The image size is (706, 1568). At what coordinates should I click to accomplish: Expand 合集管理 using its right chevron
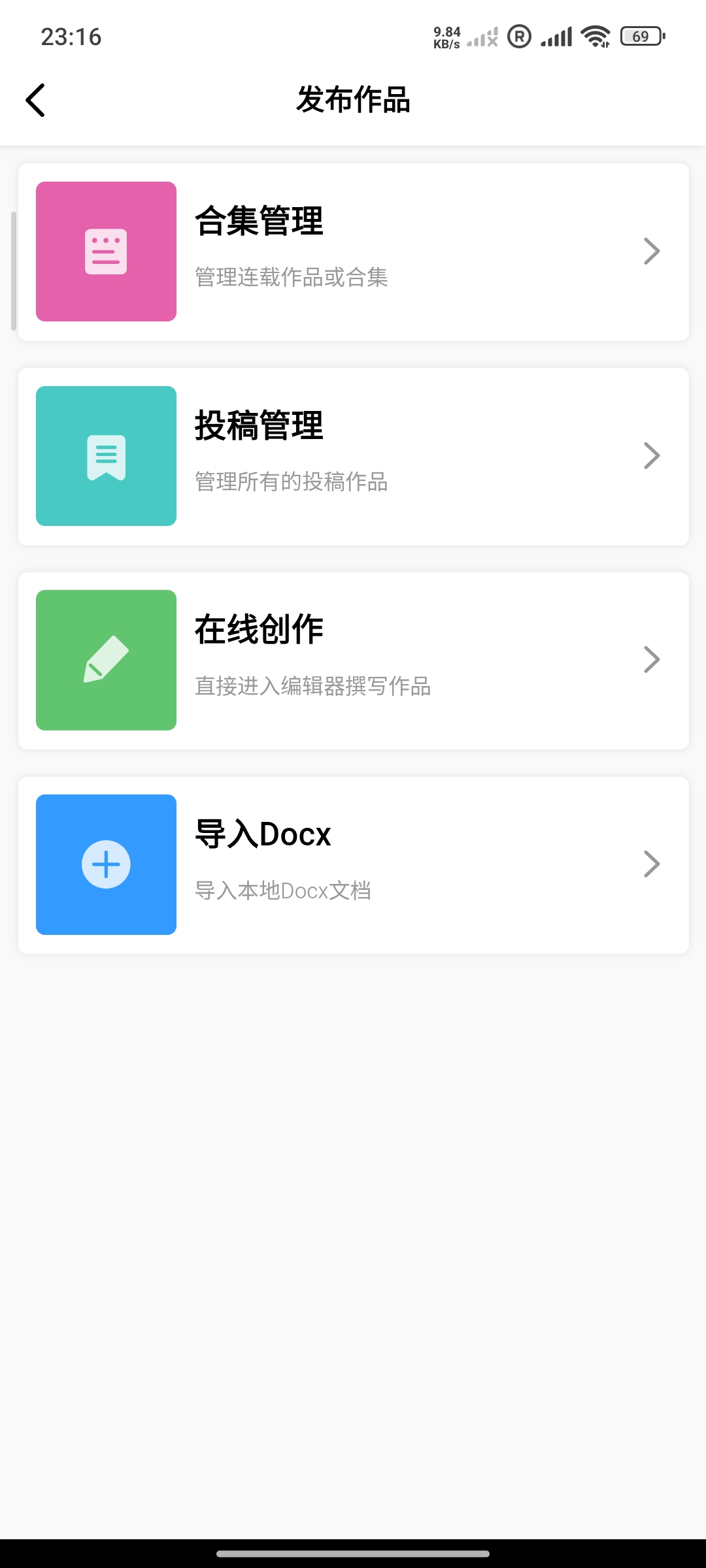[x=651, y=251]
